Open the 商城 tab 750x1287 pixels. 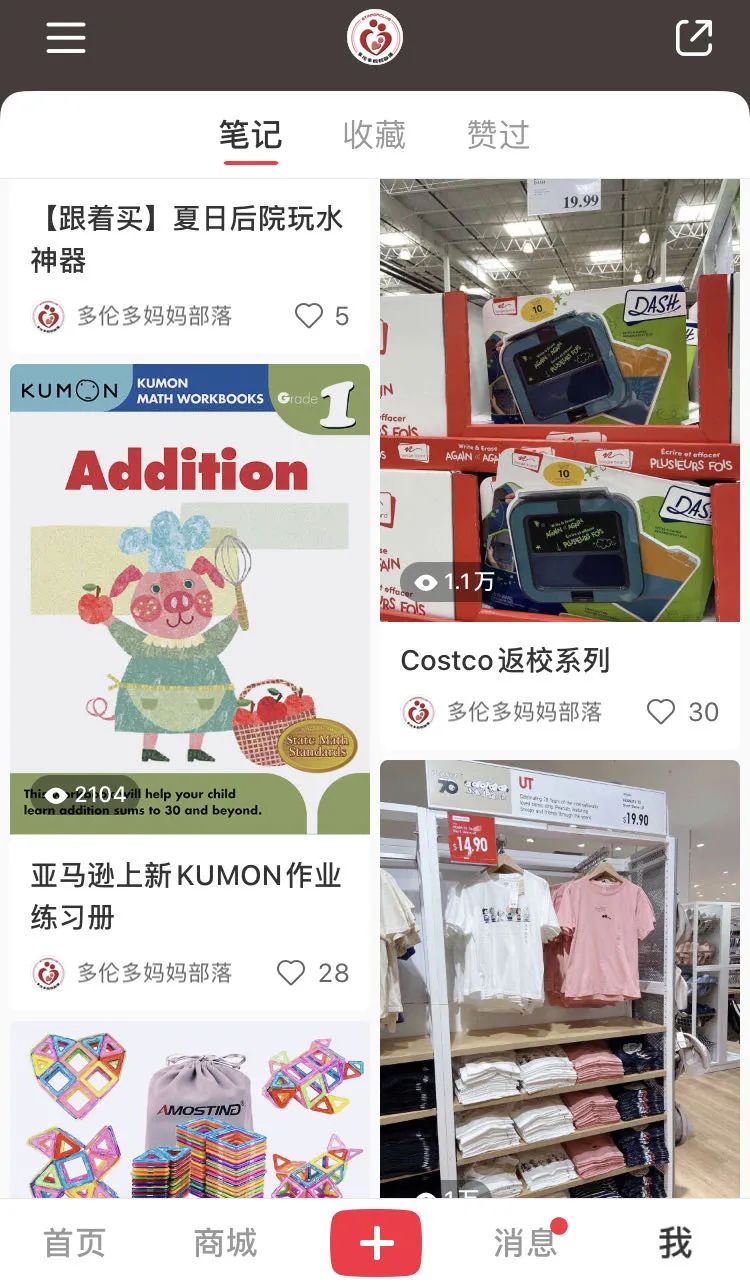[x=225, y=1243]
